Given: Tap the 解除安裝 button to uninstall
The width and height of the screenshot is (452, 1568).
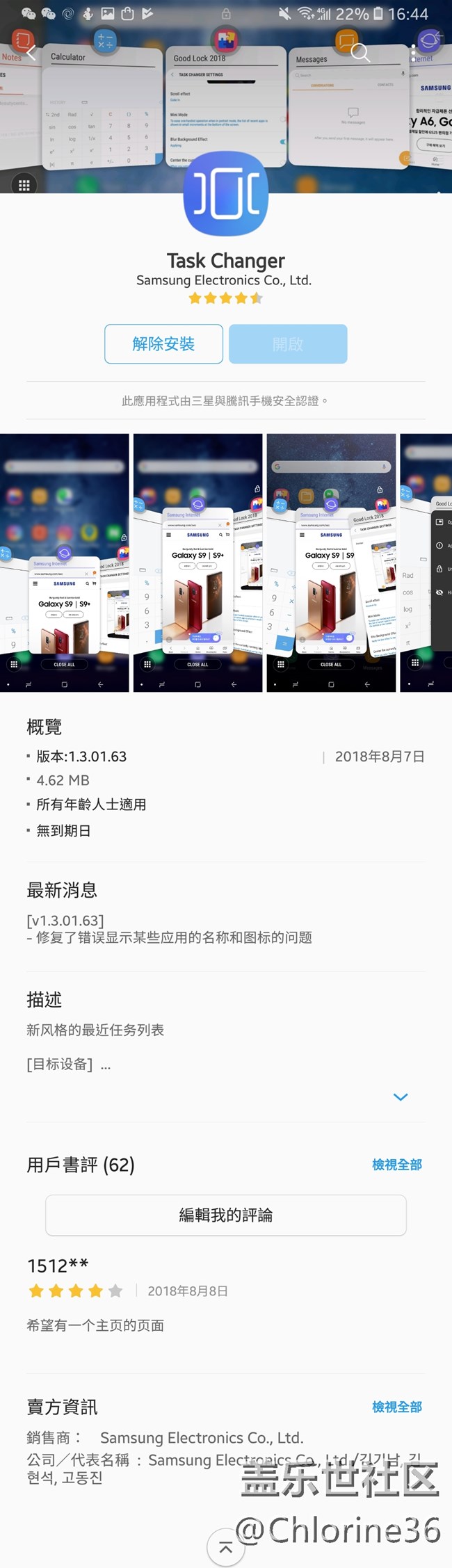Looking at the screenshot, I should coord(163,343).
